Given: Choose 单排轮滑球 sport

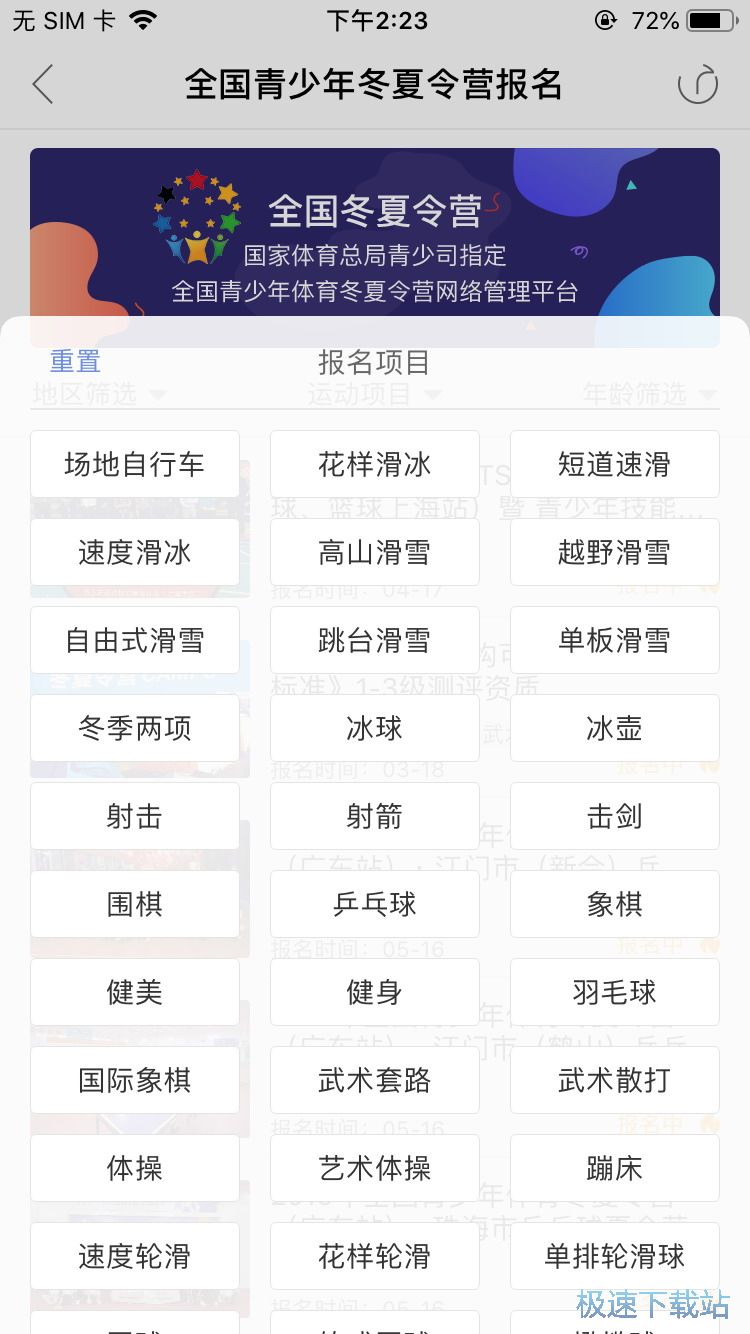Looking at the screenshot, I should click(x=614, y=1256).
